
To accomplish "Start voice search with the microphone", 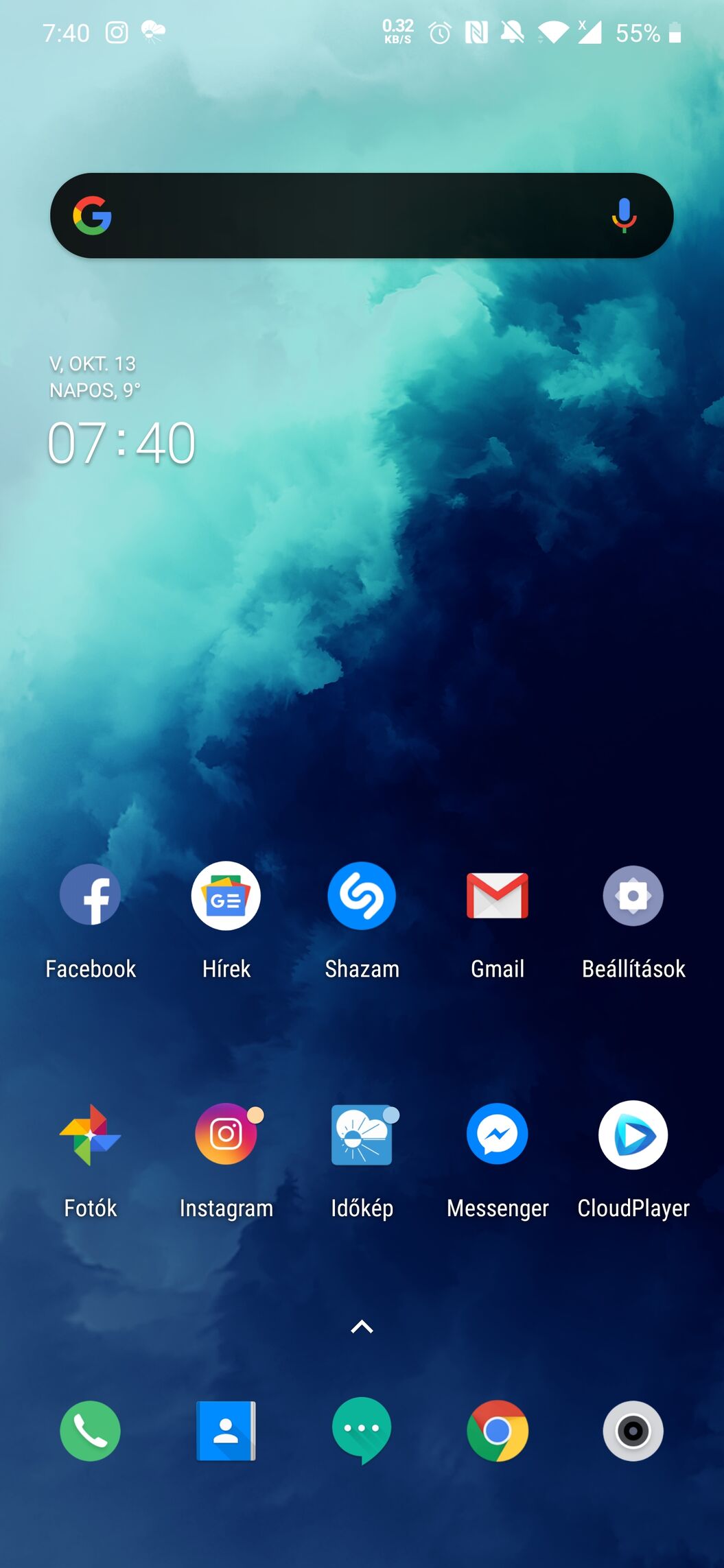I will click(623, 215).
